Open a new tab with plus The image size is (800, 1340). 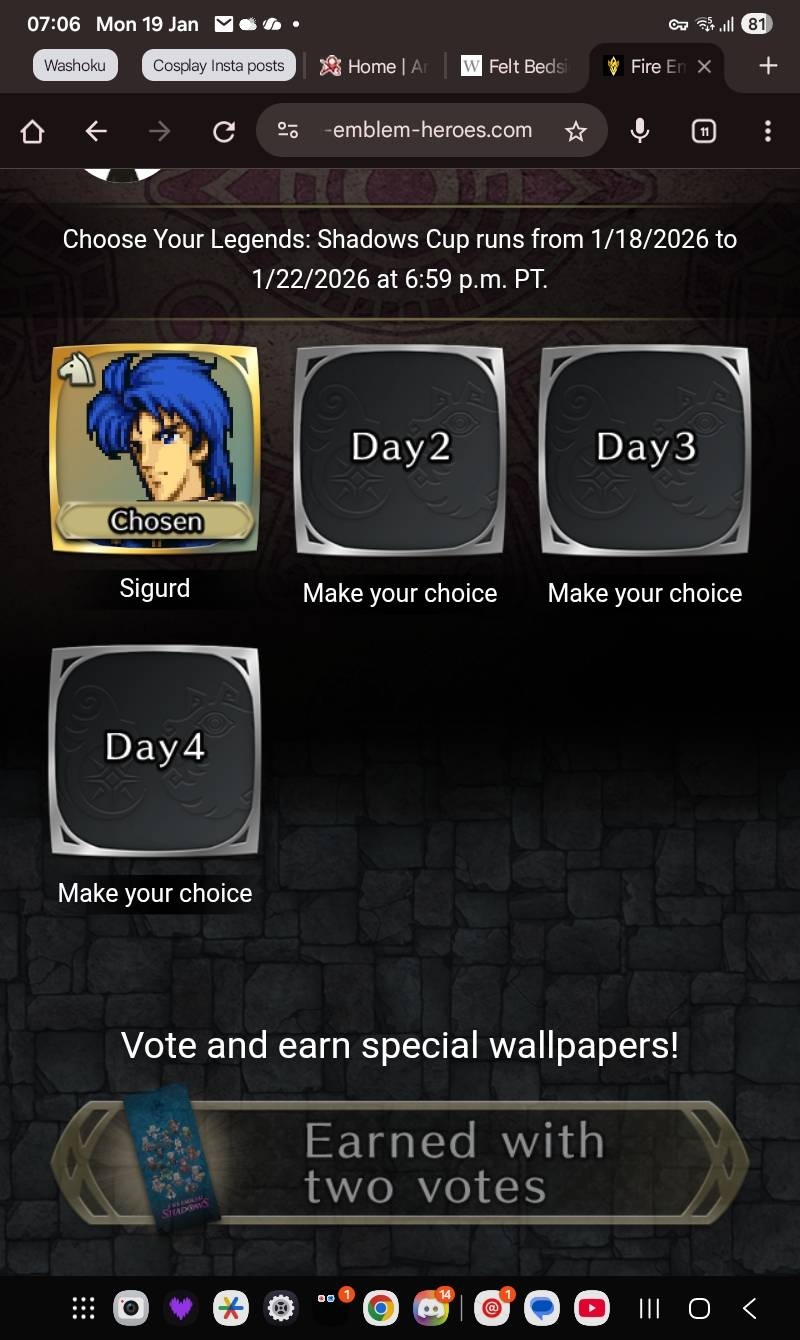click(x=768, y=66)
